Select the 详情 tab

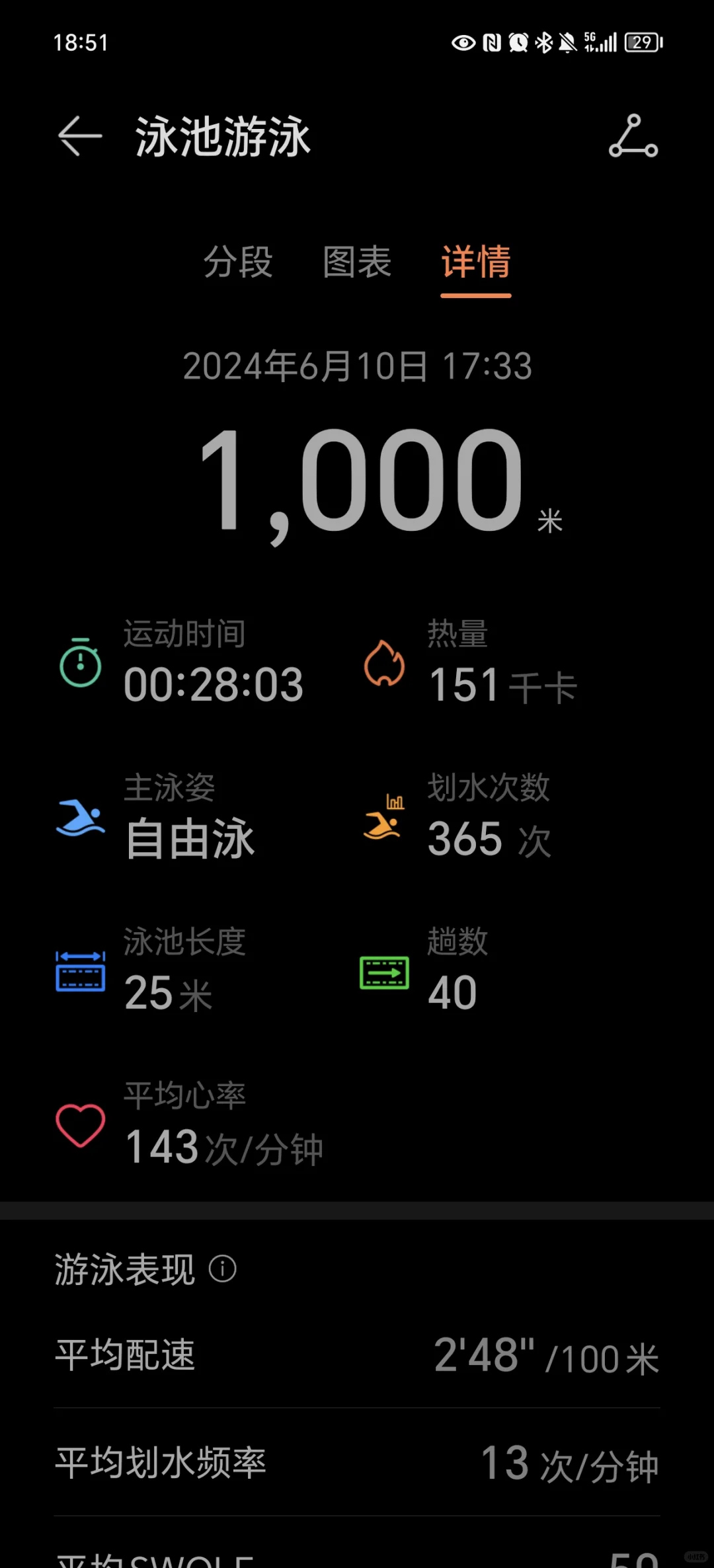476,263
